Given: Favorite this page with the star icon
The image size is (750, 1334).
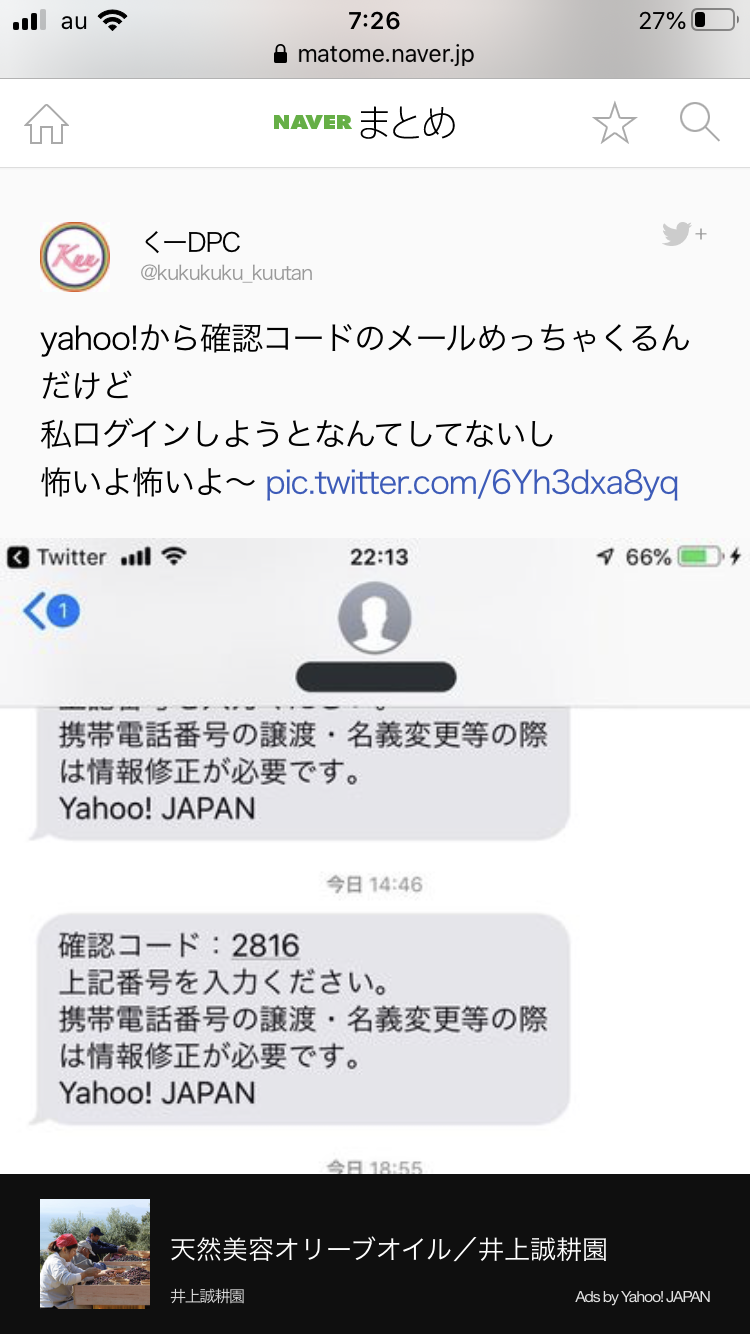Looking at the screenshot, I should pyautogui.click(x=614, y=124).
